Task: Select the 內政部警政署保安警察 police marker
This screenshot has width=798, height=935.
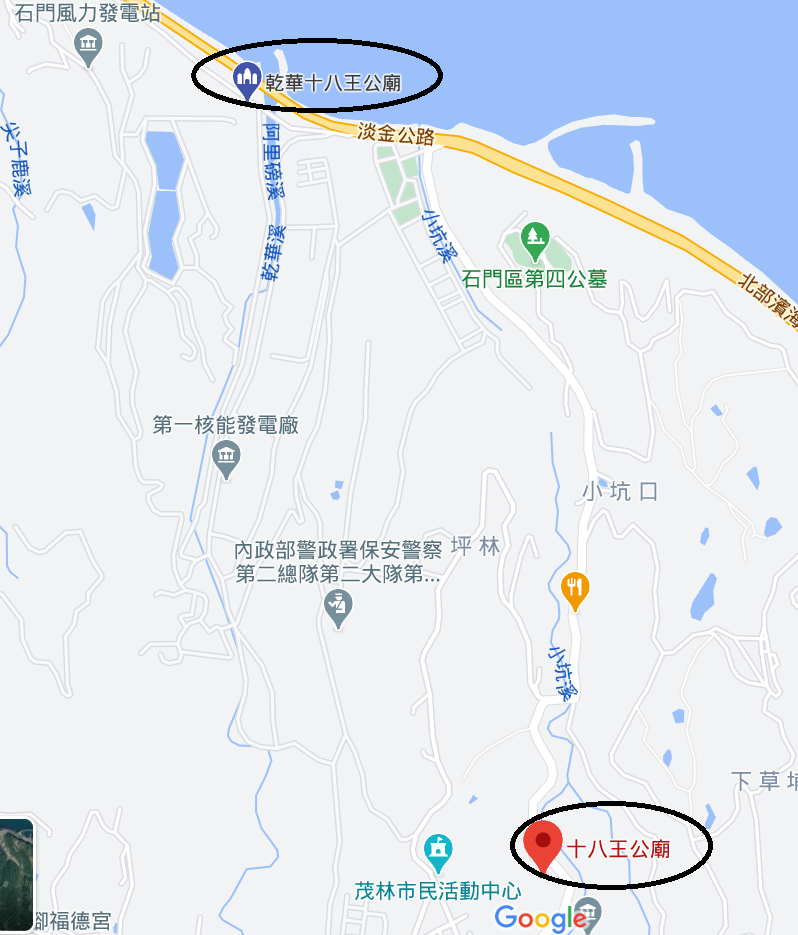Action: pyautogui.click(x=339, y=605)
